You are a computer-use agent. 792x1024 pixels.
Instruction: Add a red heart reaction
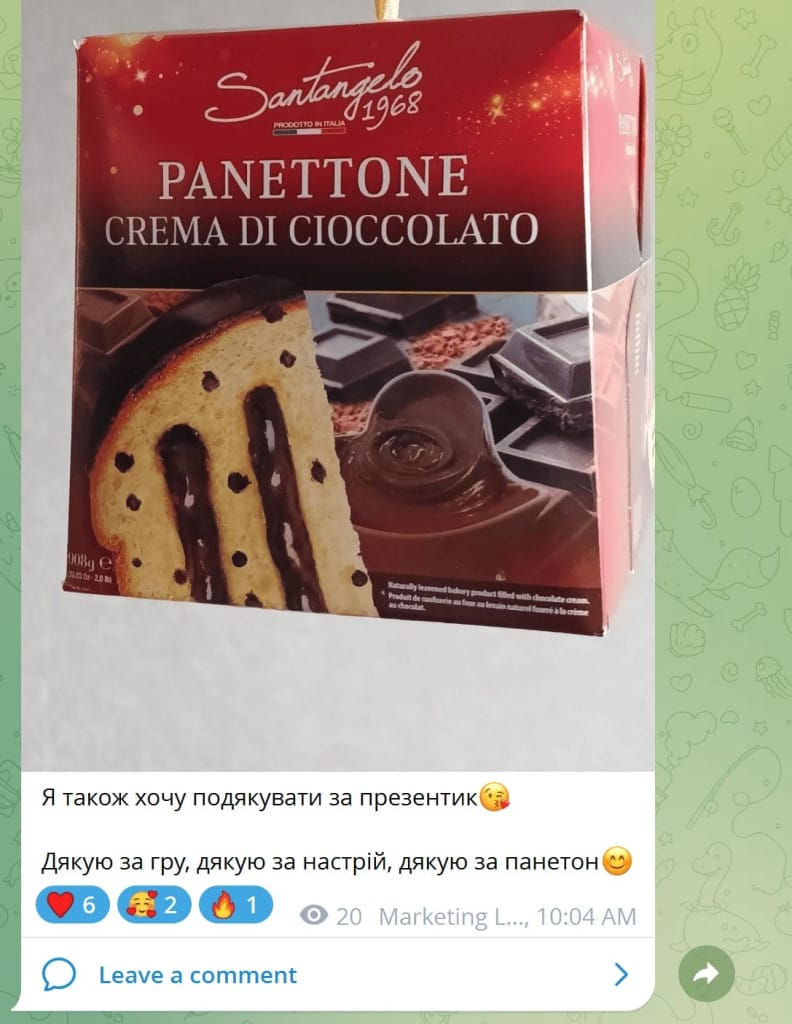[72, 906]
